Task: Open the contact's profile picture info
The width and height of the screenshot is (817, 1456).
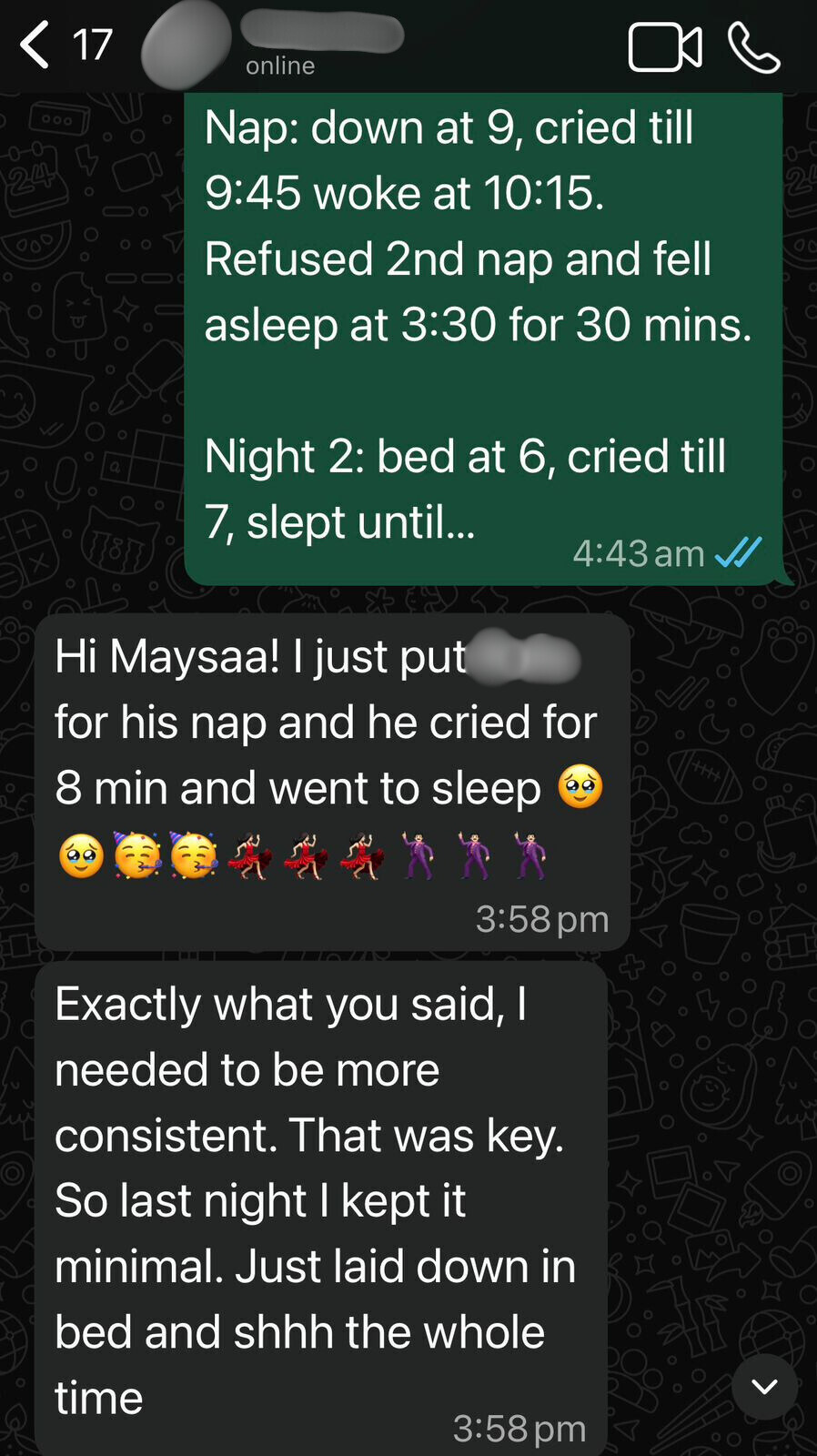Action: [187, 45]
